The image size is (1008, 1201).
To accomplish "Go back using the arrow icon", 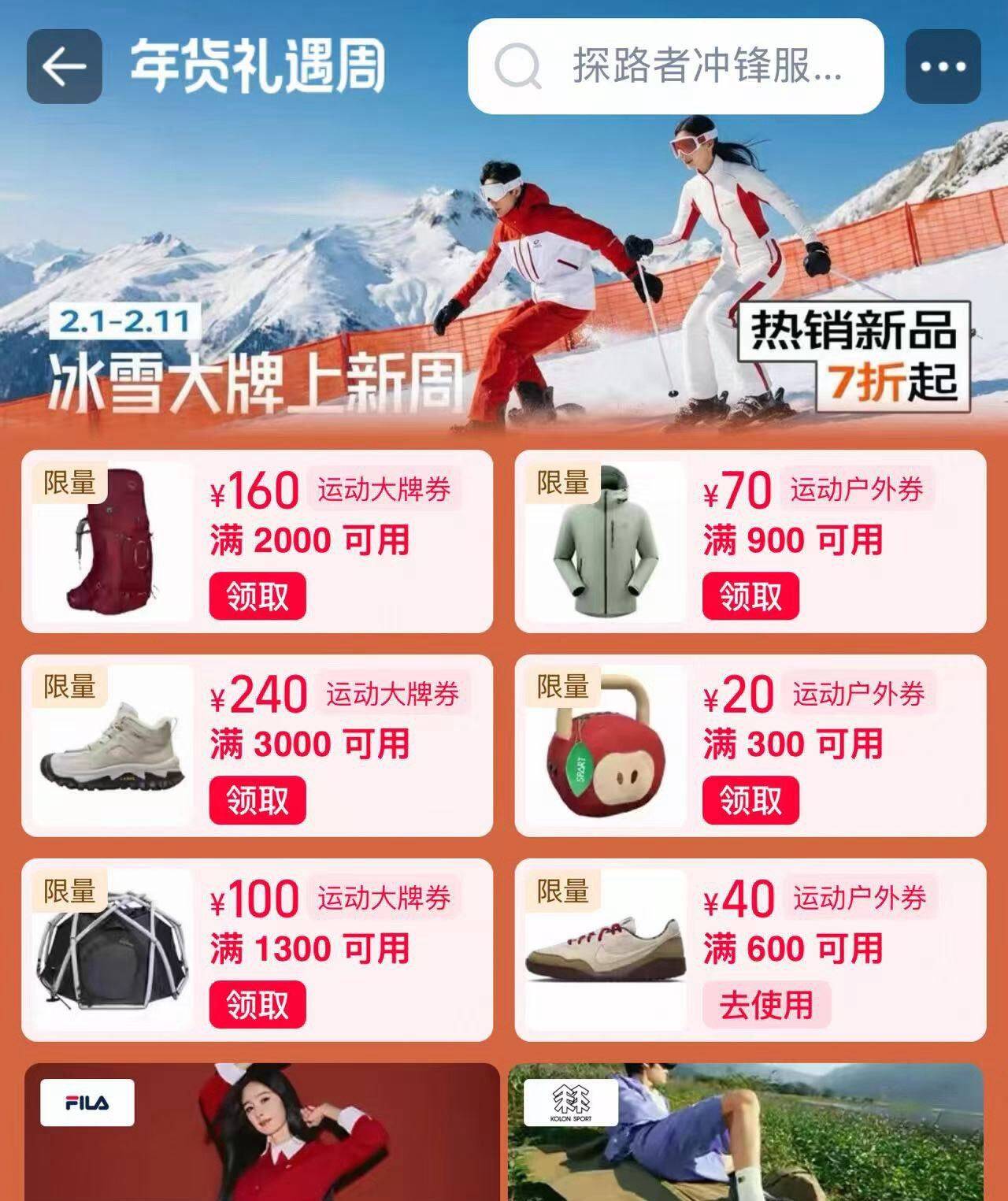I will click(x=64, y=67).
